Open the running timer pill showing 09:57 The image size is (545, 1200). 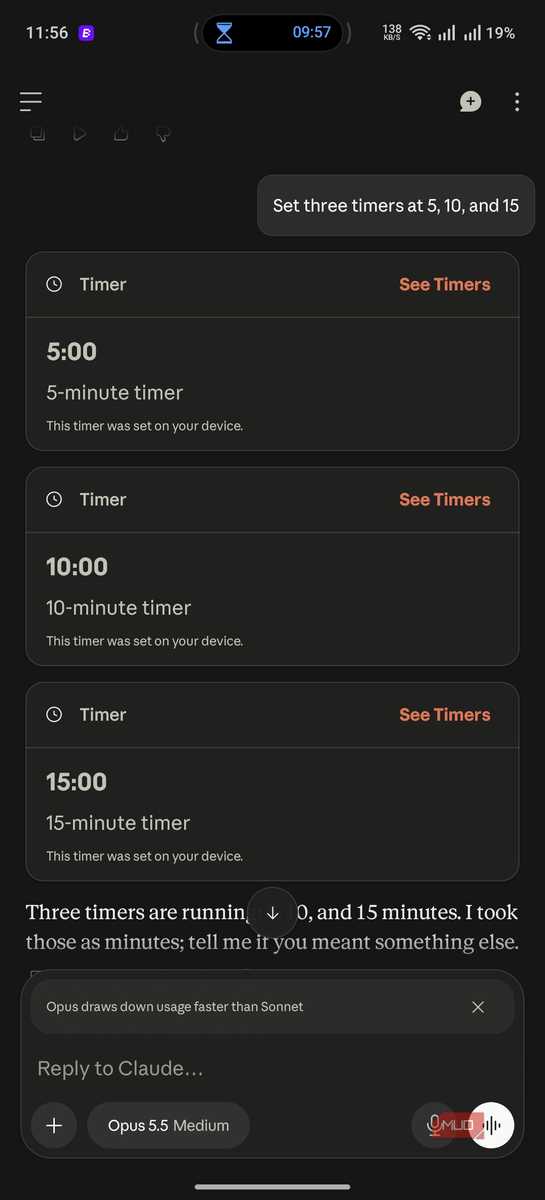(x=272, y=33)
